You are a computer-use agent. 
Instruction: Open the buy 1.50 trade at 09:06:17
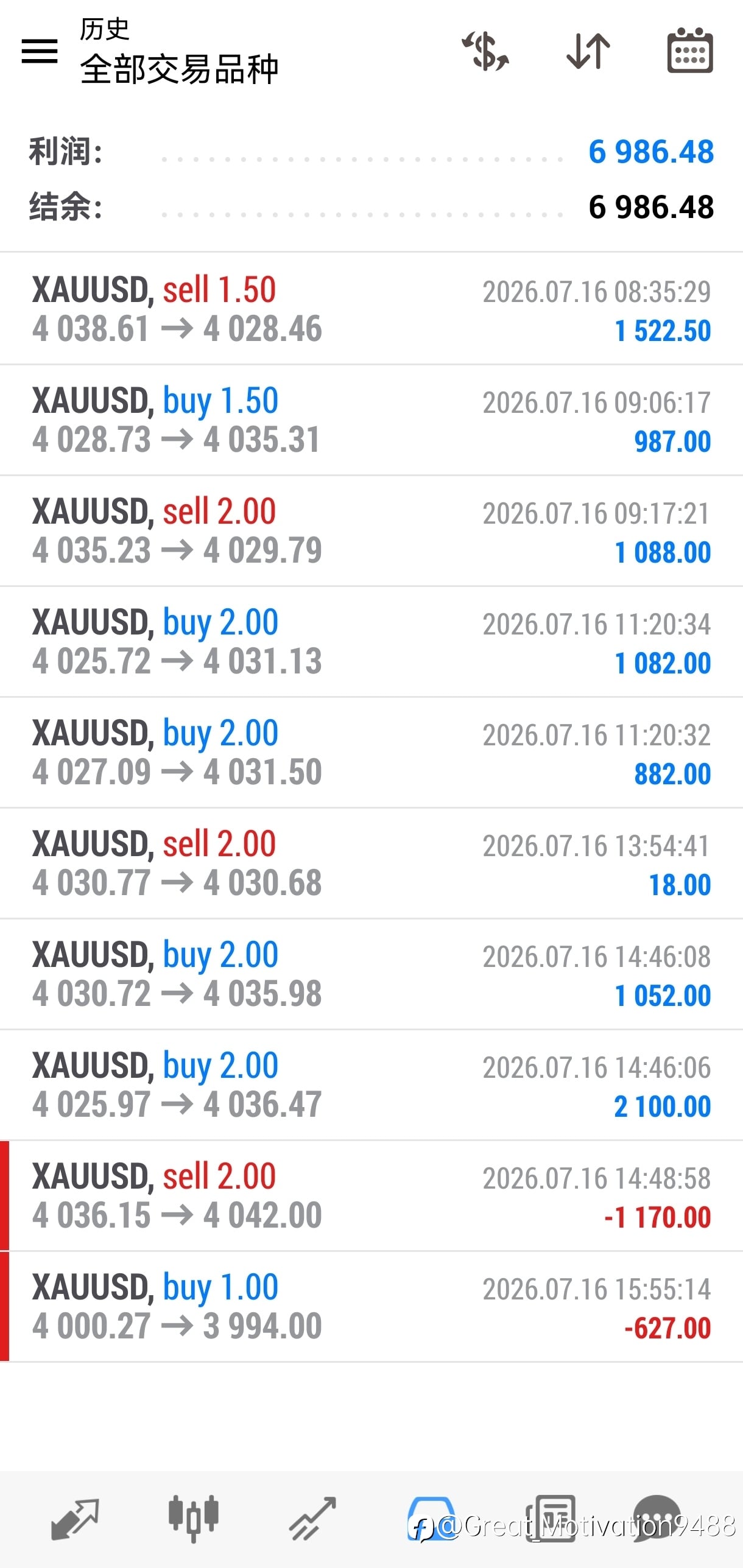(x=371, y=420)
